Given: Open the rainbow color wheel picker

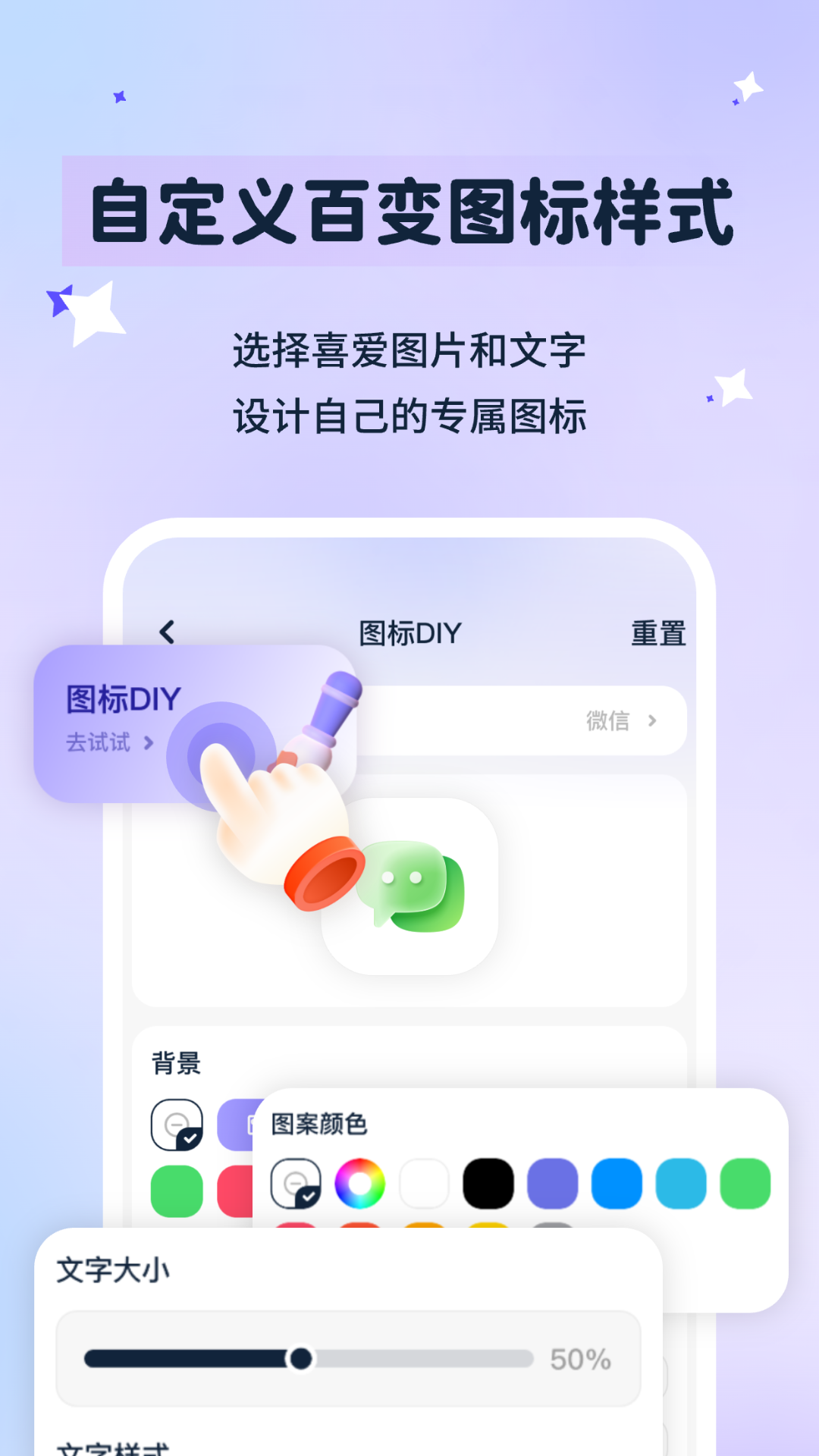Looking at the screenshot, I should pyautogui.click(x=361, y=1183).
